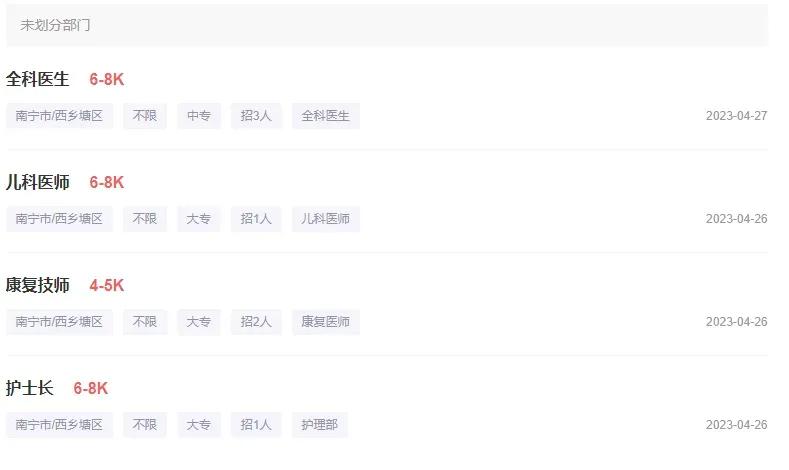Image resolution: width=789 pixels, height=470 pixels.
Task: Open the 儿科医师 job listing
Action: click(x=38, y=182)
